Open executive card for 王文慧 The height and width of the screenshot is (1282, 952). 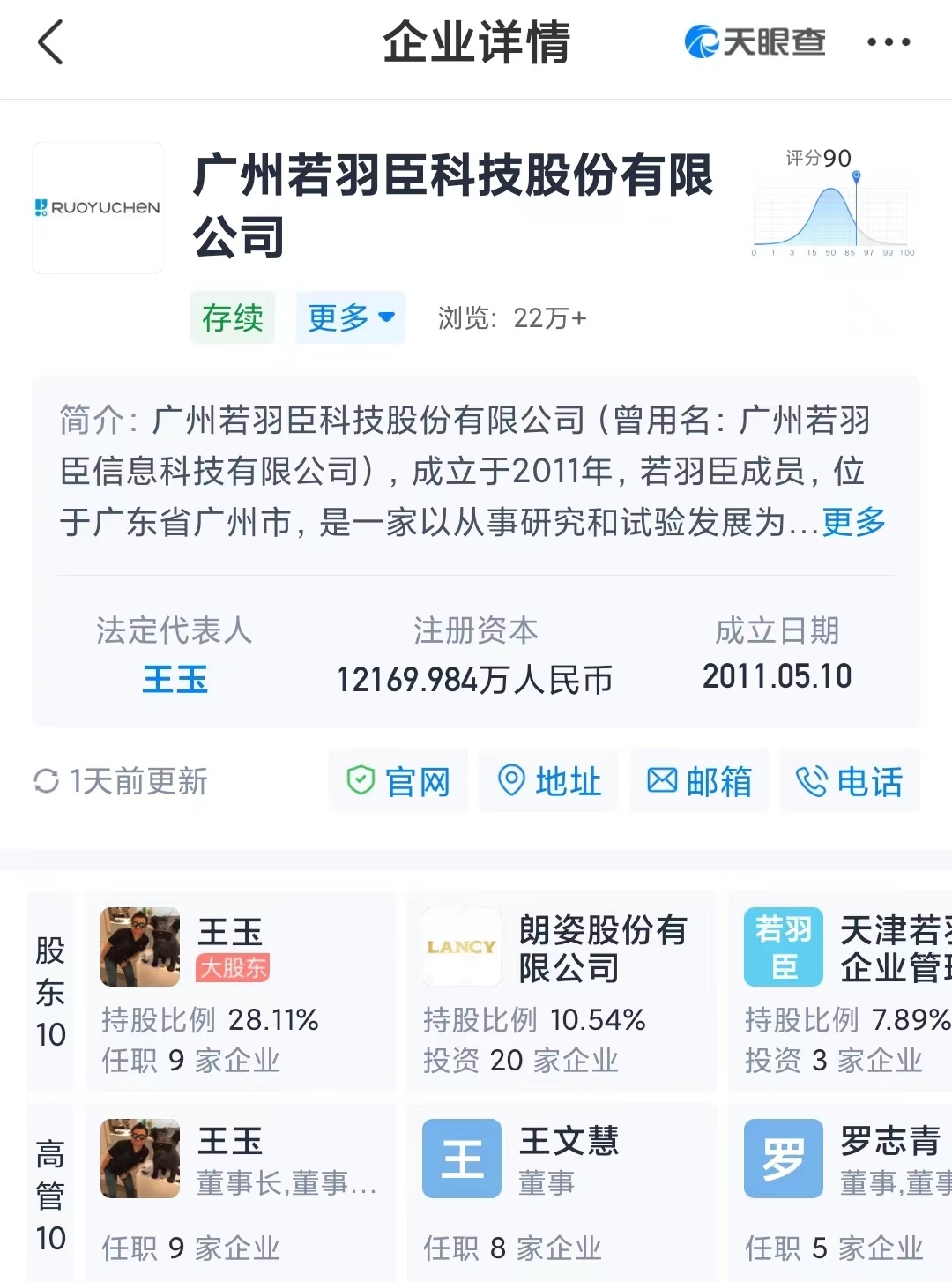click(x=562, y=1192)
